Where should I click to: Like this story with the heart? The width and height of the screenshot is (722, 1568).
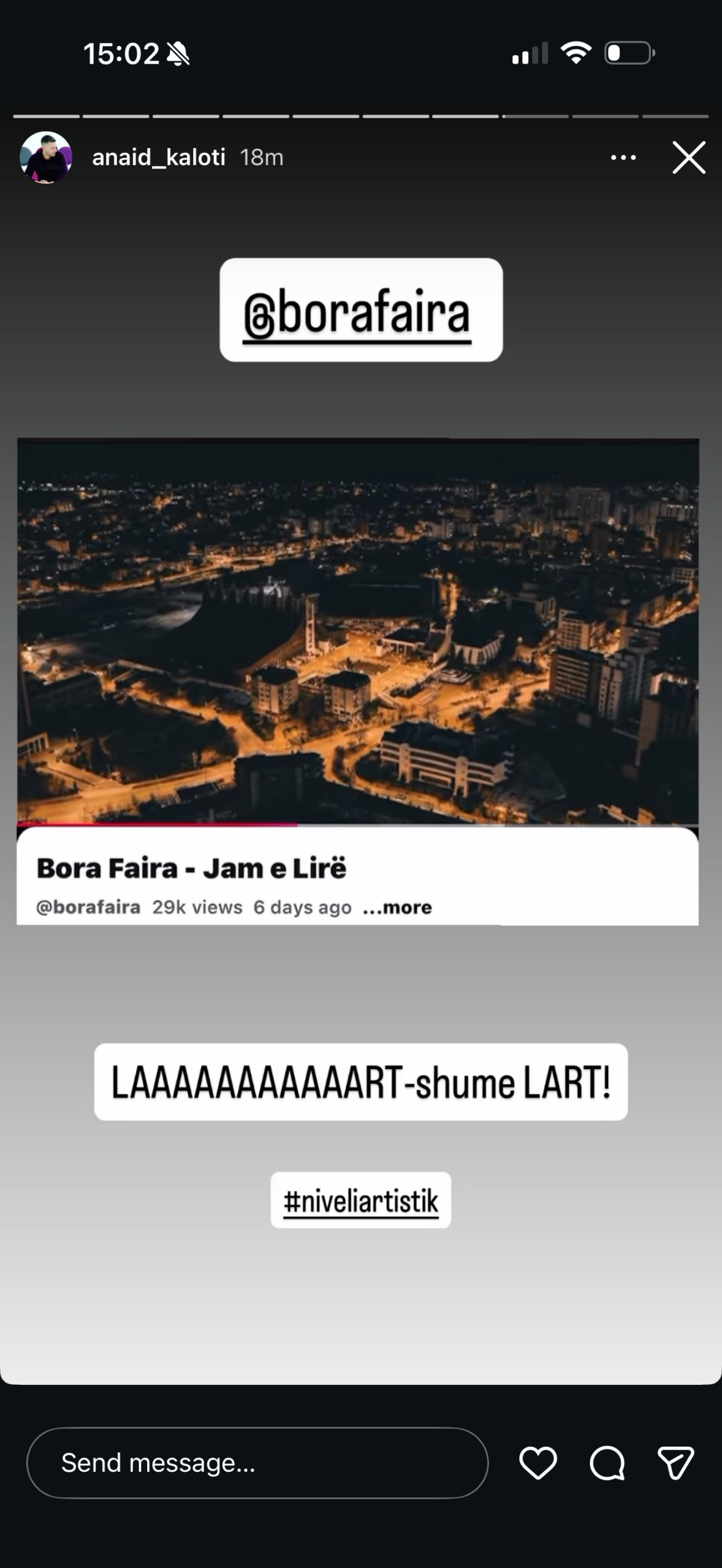538,1463
